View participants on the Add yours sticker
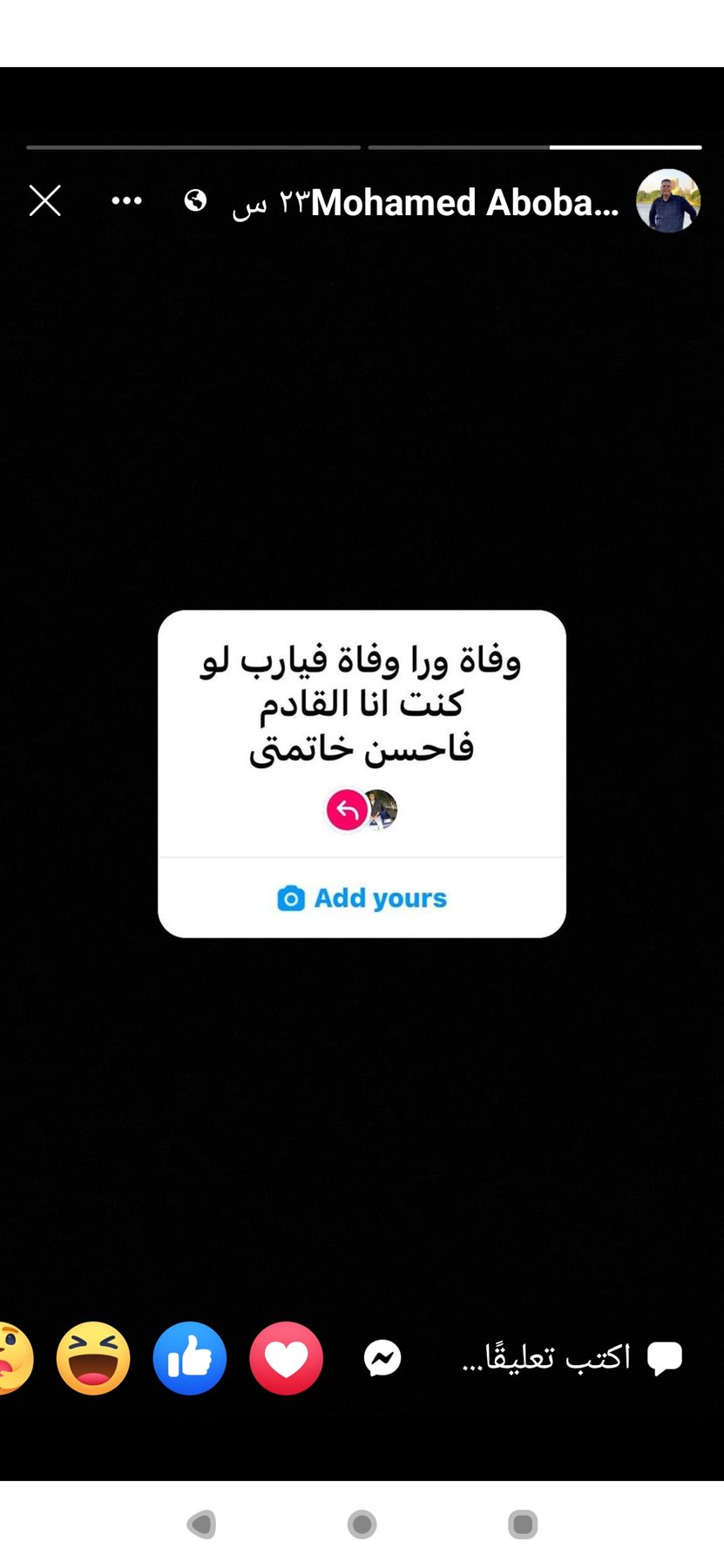Image resolution: width=724 pixels, height=1568 pixels. click(x=362, y=810)
